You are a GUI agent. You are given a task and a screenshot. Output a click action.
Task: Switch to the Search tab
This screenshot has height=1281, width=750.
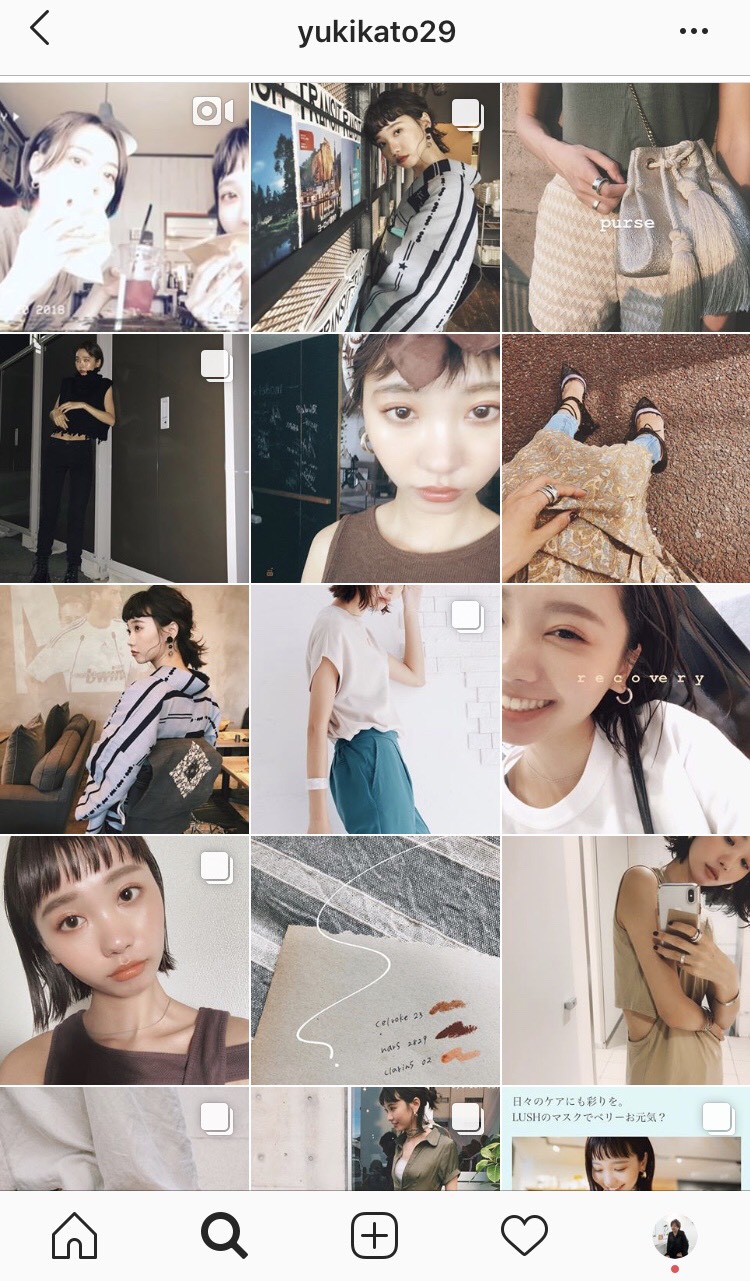224,1236
